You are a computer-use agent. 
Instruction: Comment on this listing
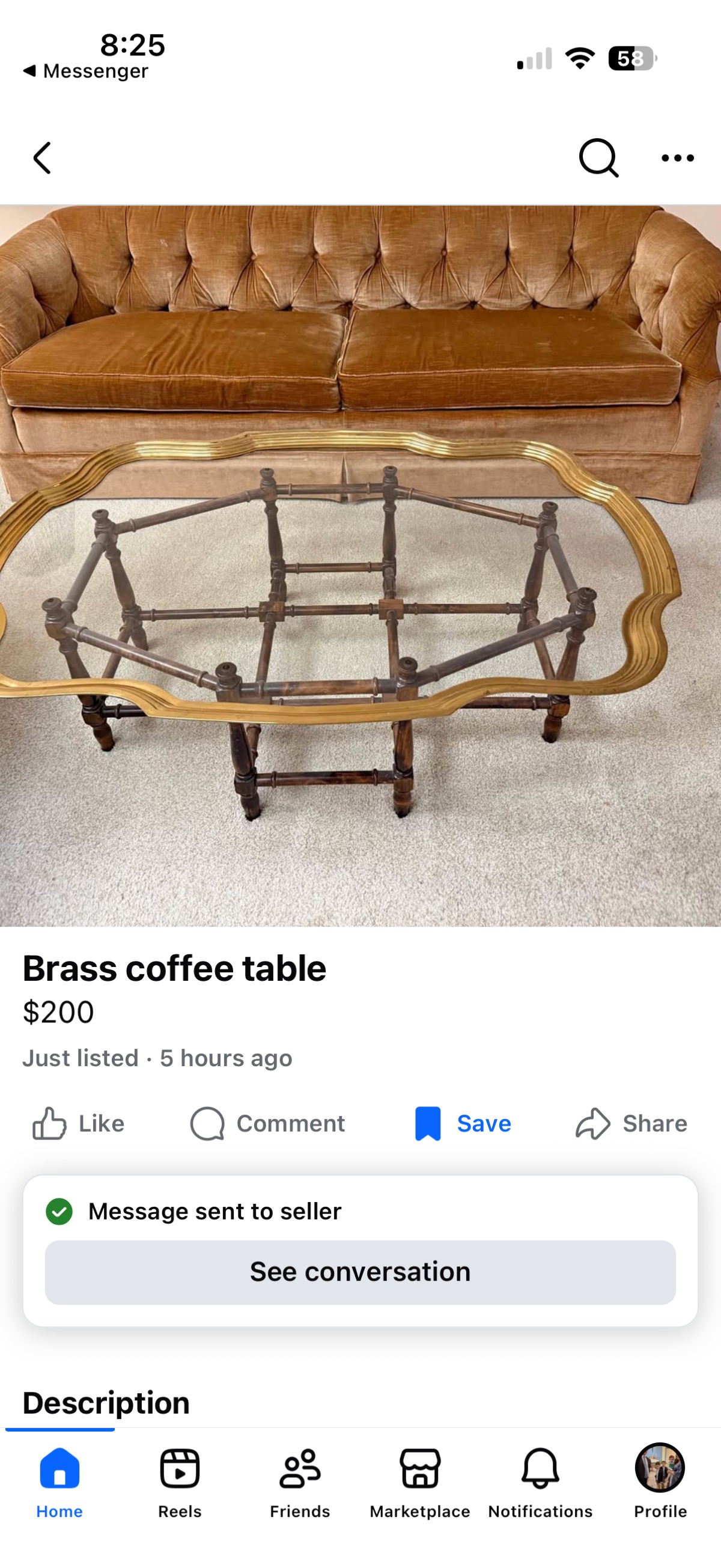point(268,1124)
